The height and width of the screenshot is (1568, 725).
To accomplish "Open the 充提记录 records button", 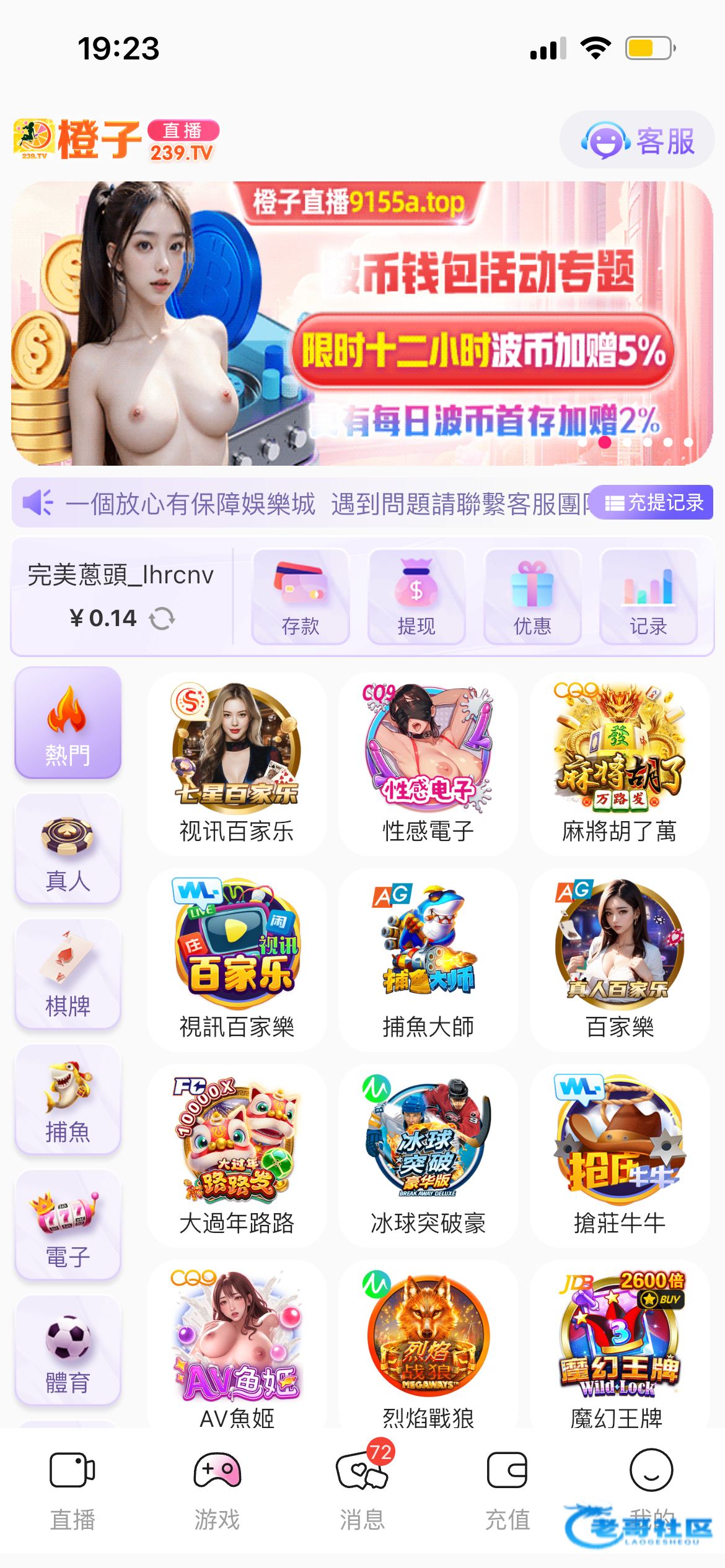I will pyautogui.click(x=652, y=502).
